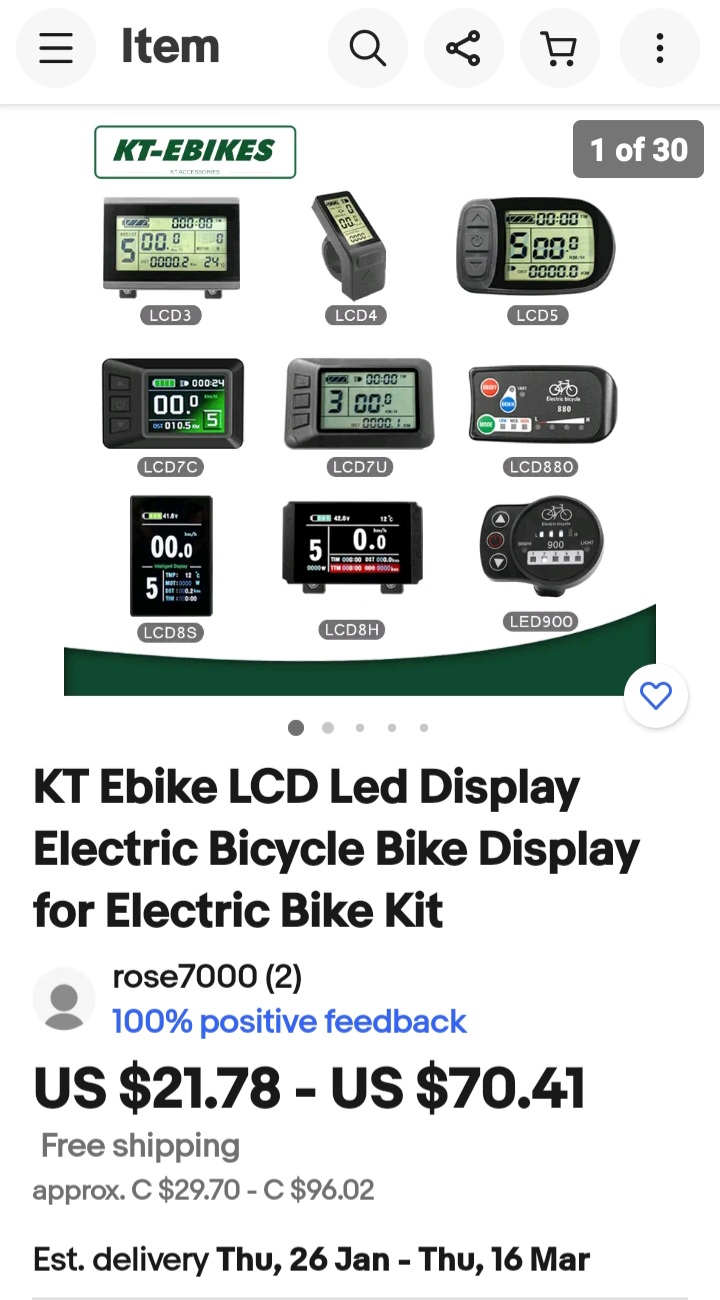Open the product photo gallery
Image resolution: width=720 pixels, height=1300 pixels.
[360, 400]
